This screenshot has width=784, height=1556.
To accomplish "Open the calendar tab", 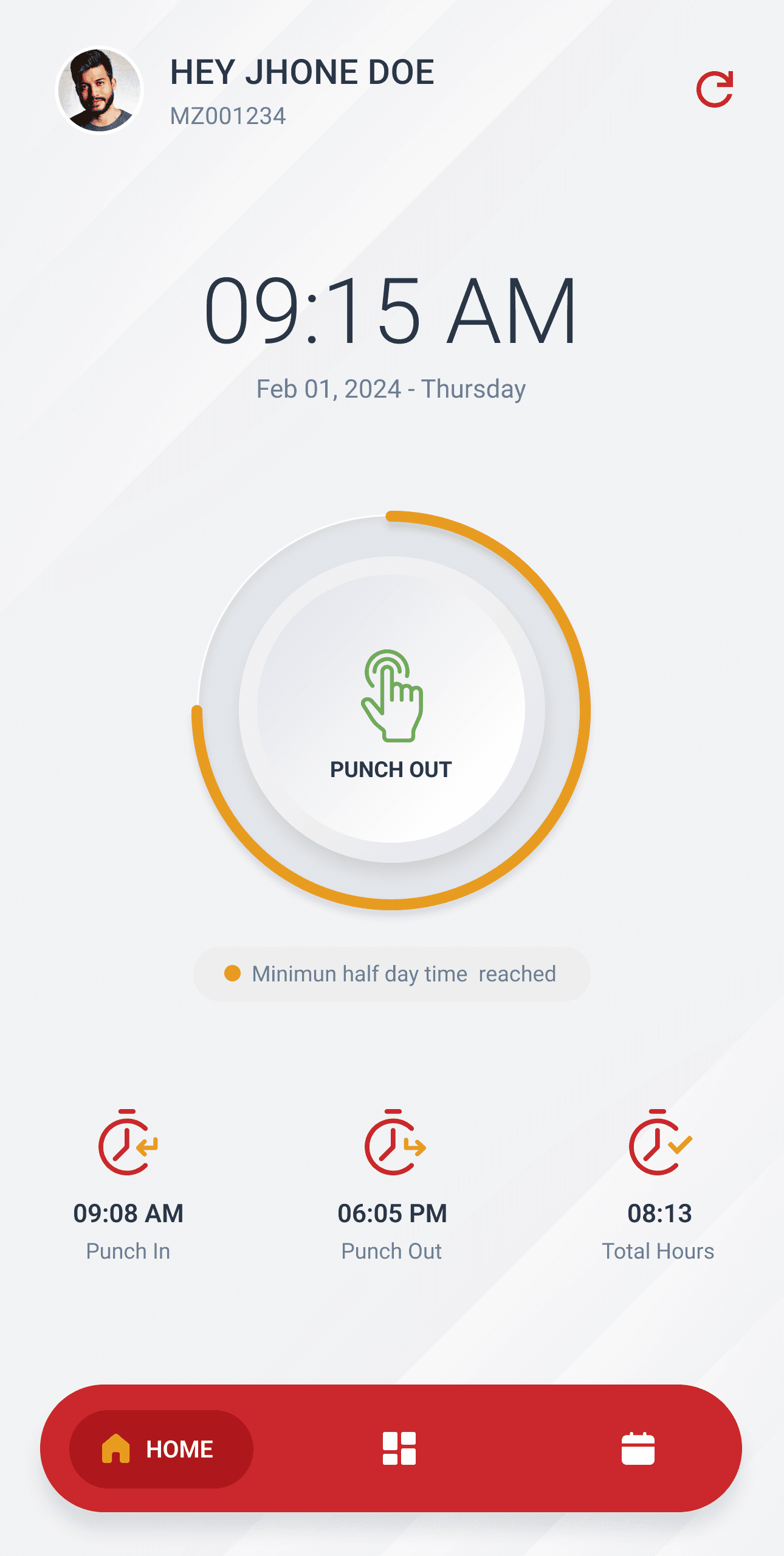I will [x=638, y=1448].
